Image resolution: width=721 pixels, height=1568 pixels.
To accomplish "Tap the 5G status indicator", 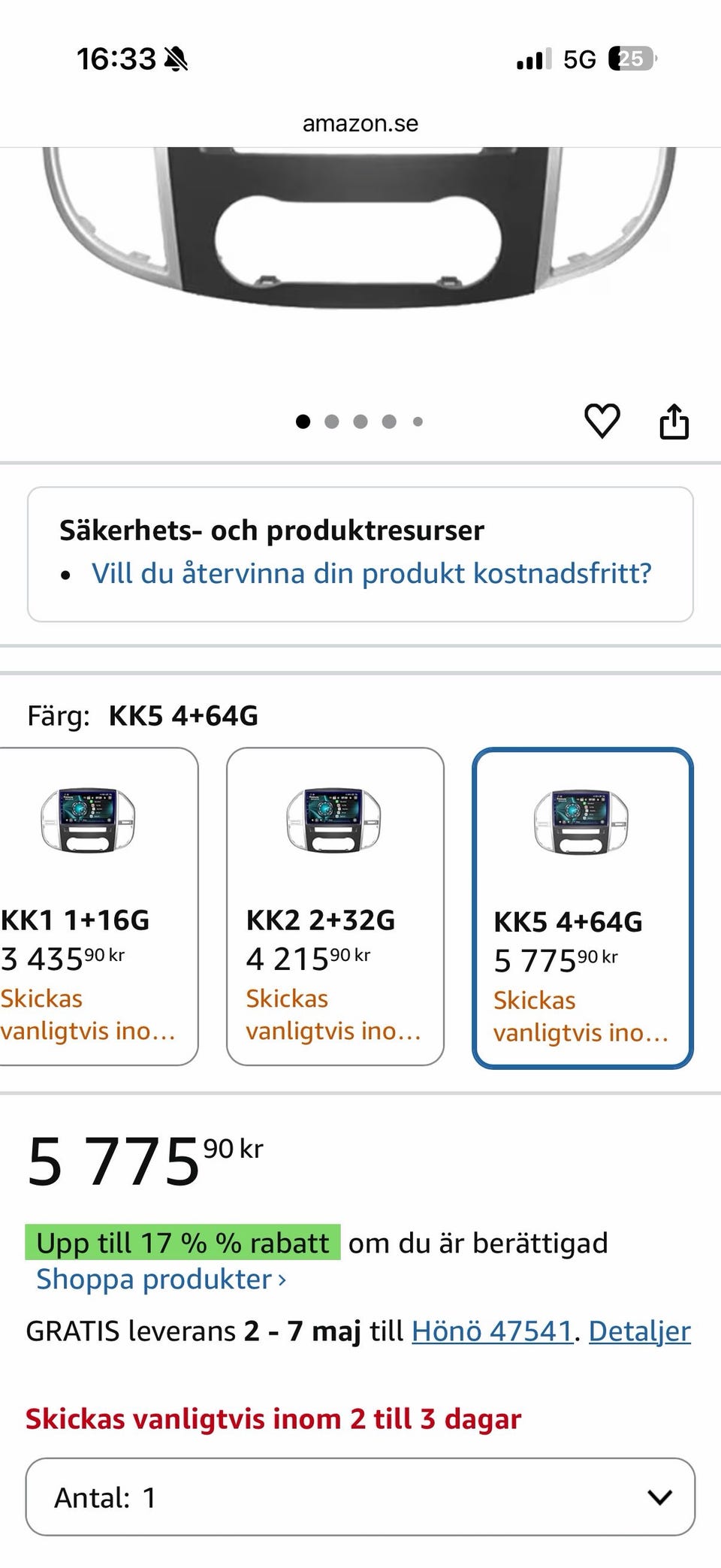I will 579,57.
